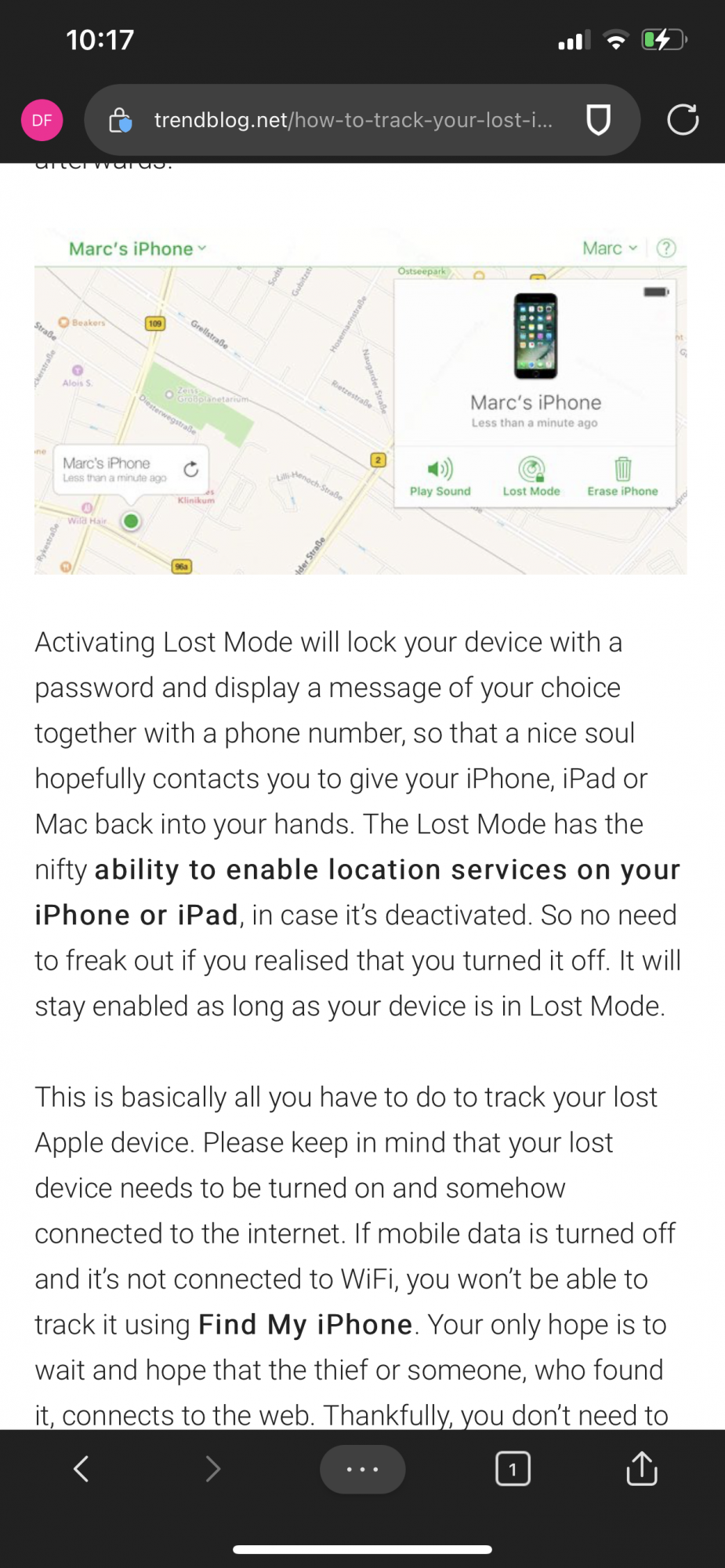Share this page
The height and width of the screenshot is (1568, 725).
point(641,1468)
